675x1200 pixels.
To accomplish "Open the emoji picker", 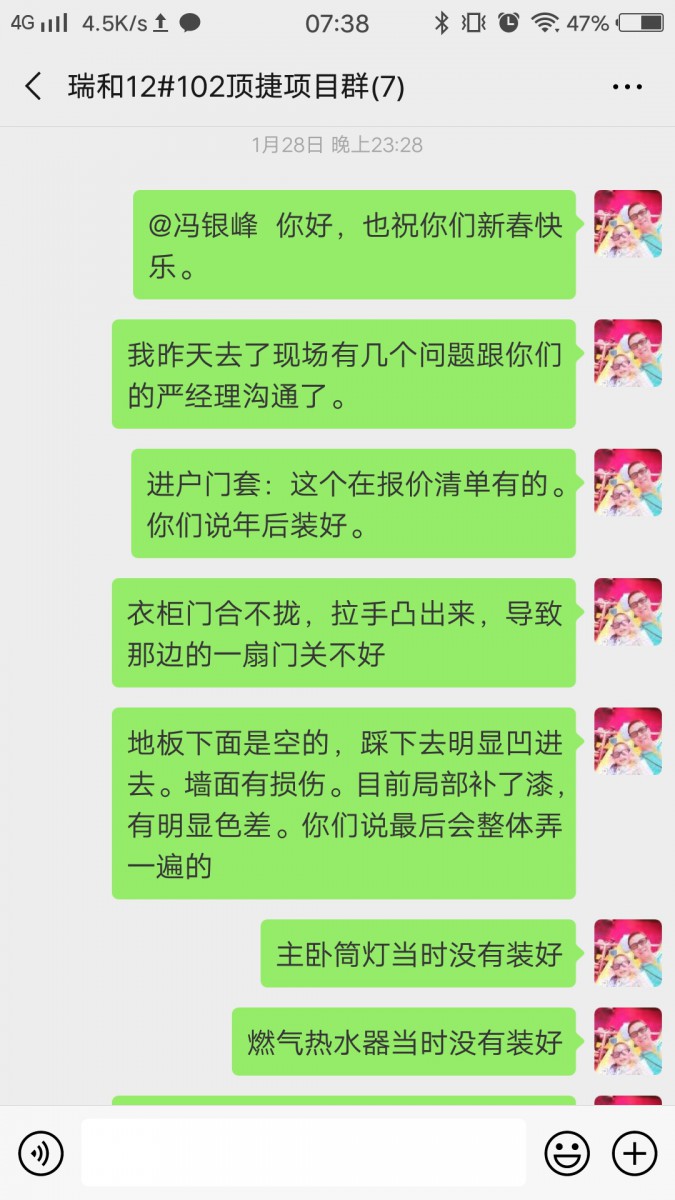I will 567,1153.
